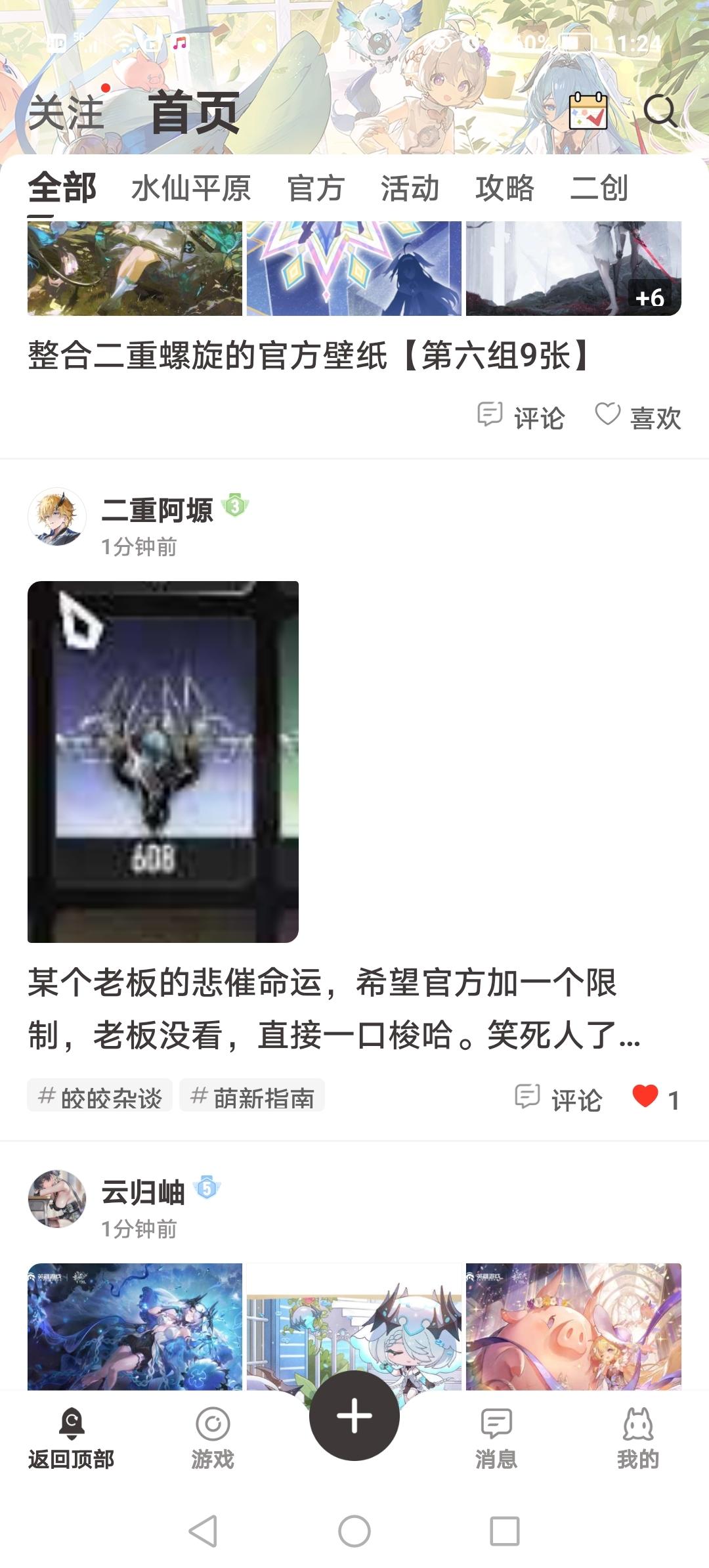The height and width of the screenshot is (1568, 709).
Task: Go to the 消息 messages tab
Action: tap(496, 1438)
